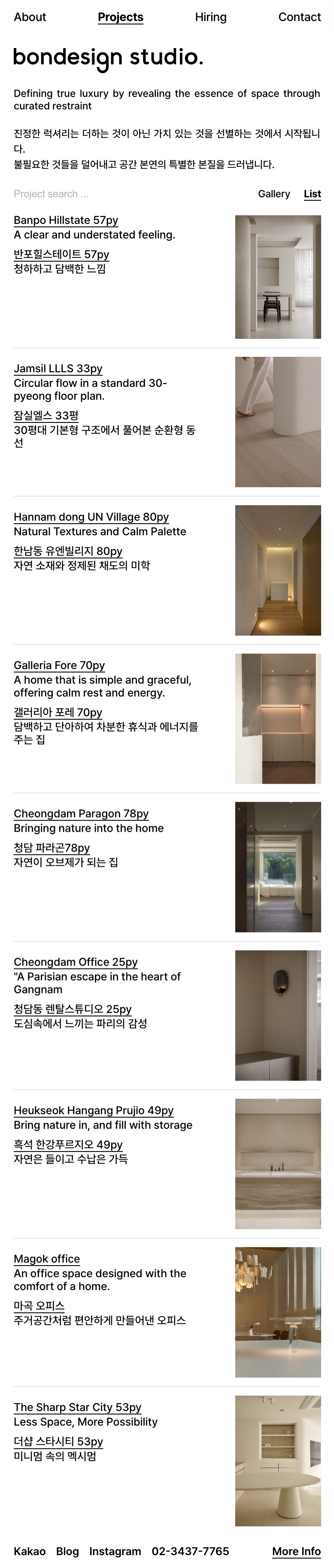Open the Magok office project
The width and height of the screenshot is (334, 1568).
point(47,1259)
